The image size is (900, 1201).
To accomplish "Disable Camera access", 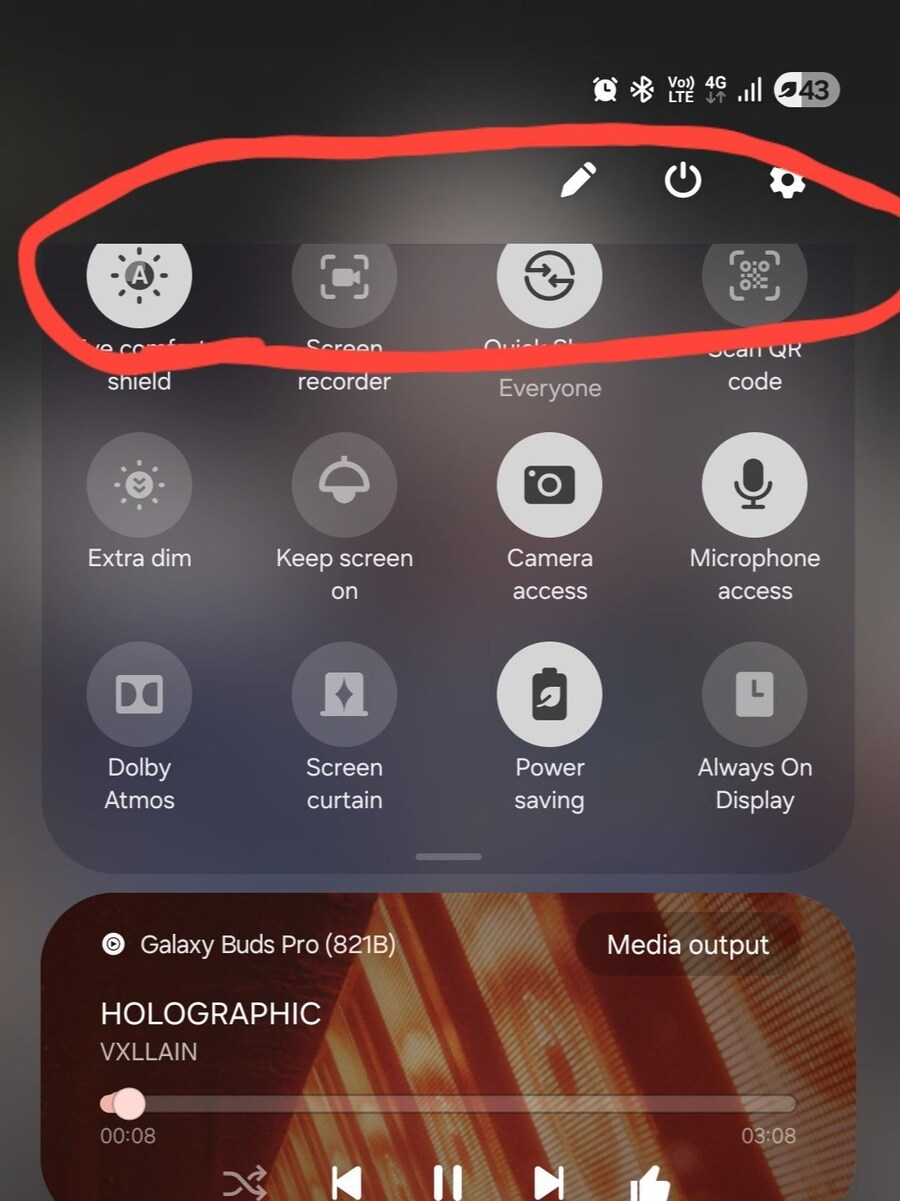I will pyautogui.click(x=549, y=485).
